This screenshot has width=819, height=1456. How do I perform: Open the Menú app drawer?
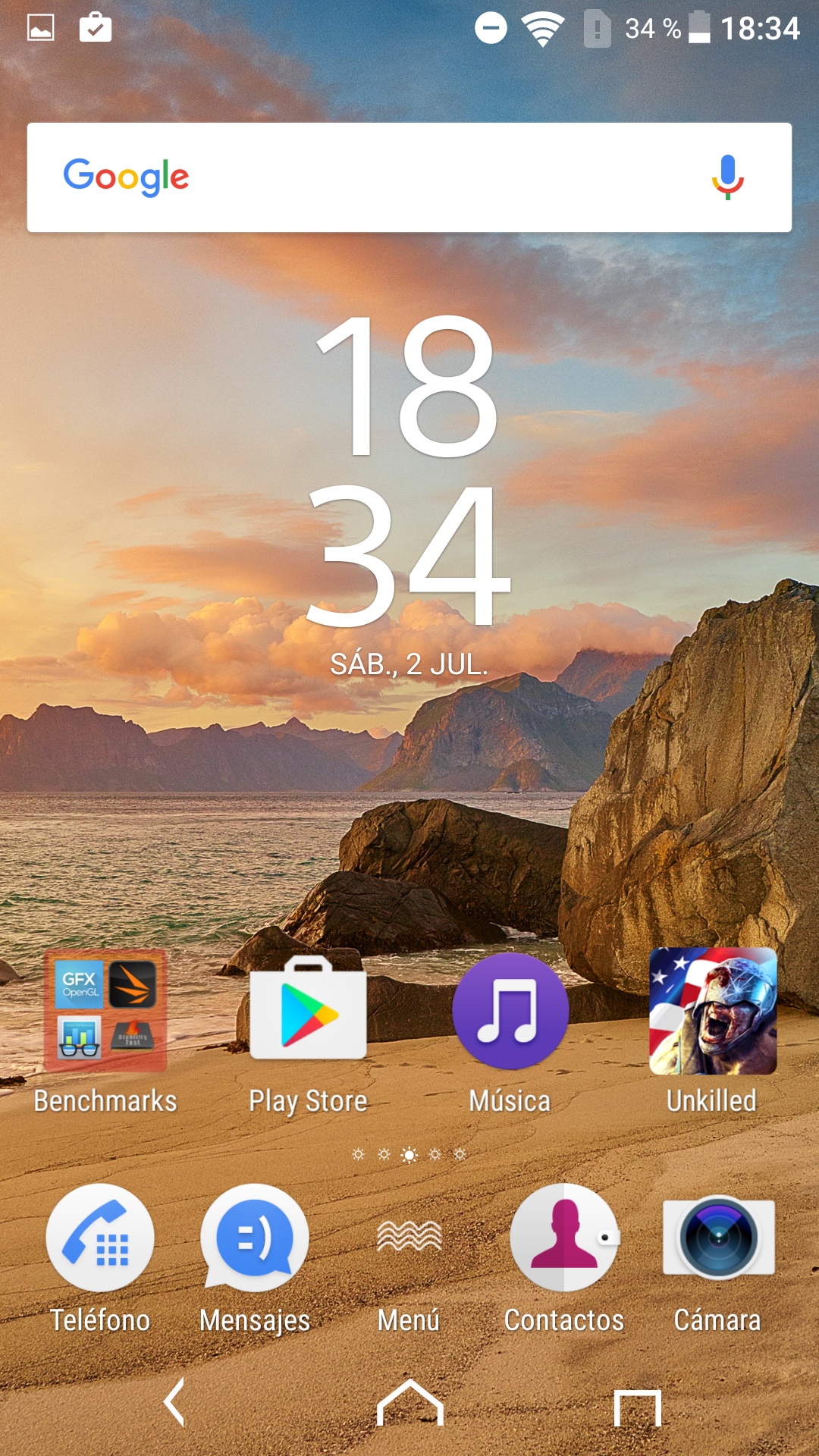point(409,1238)
